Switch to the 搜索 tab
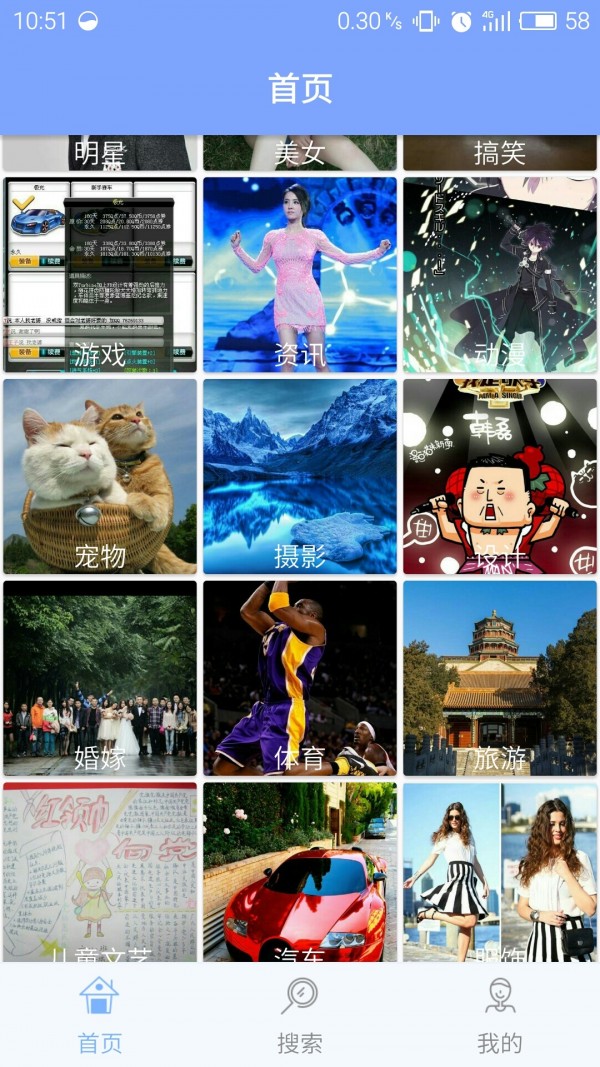Viewport: 600px width, 1067px height. [x=300, y=1015]
